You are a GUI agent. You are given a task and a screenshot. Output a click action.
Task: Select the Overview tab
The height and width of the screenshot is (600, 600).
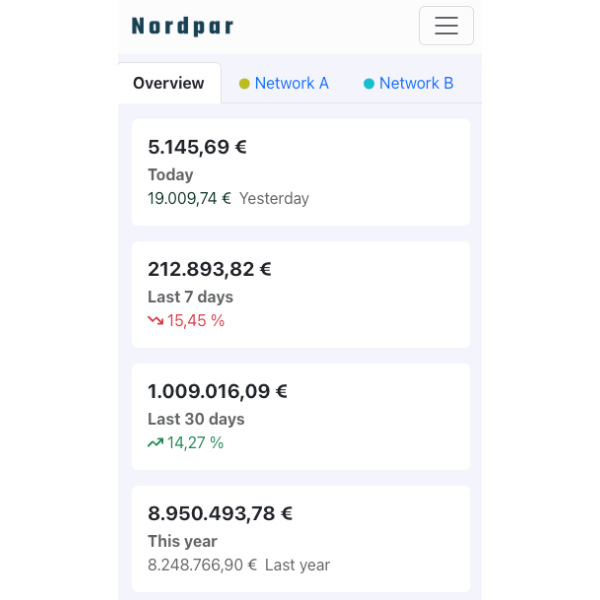point(169,83)
